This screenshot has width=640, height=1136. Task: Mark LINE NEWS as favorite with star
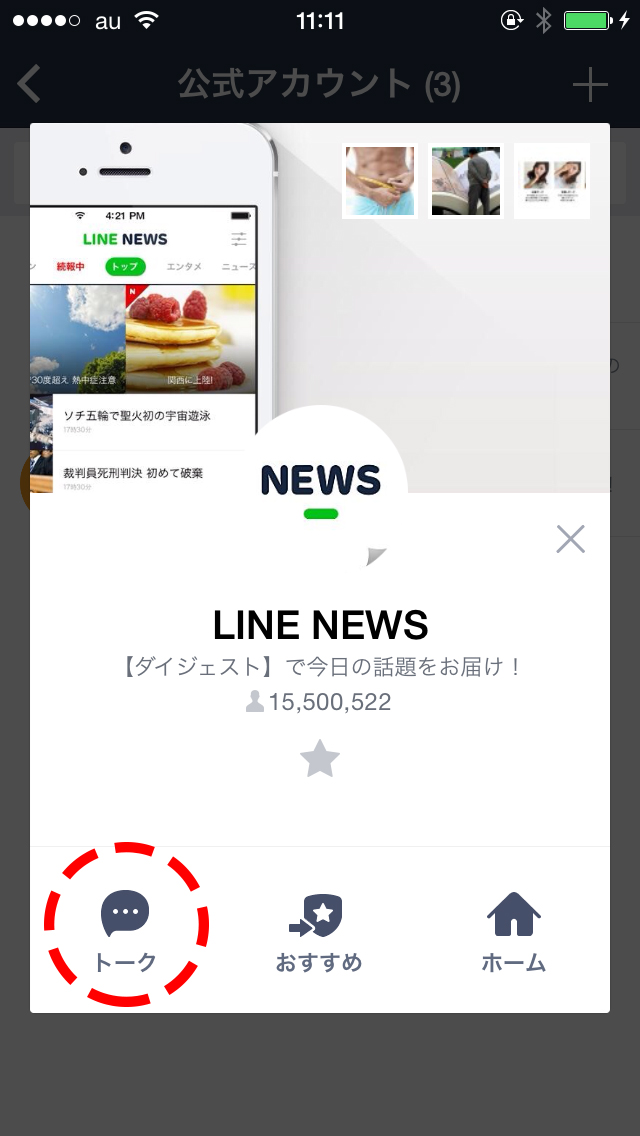tap(320, 759)
